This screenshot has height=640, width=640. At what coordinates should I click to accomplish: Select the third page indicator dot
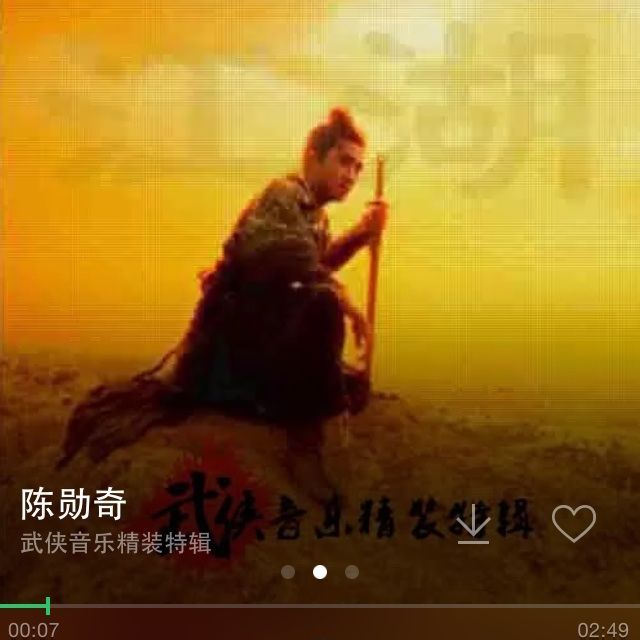click(352, 572)
